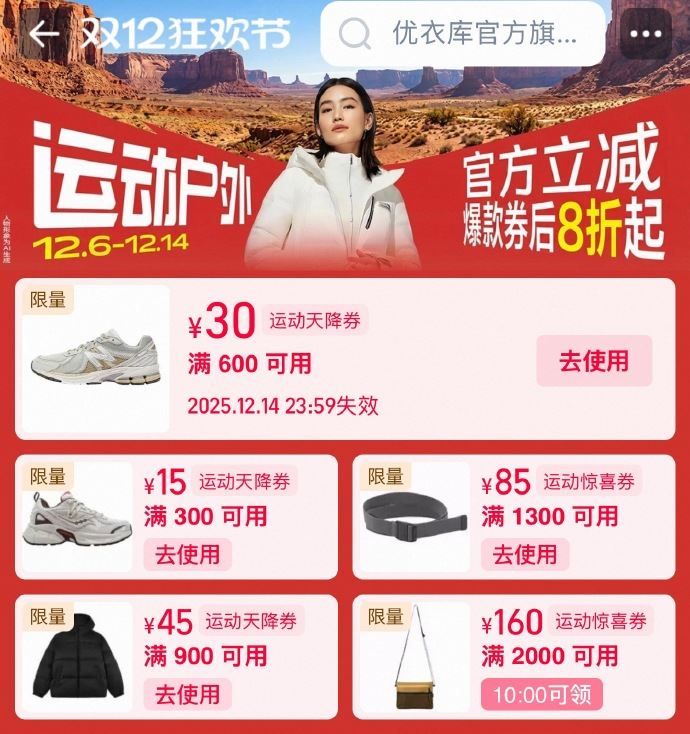Open the three-dot overflow menu
Screen dimensions: 690x734
[645, 35]
